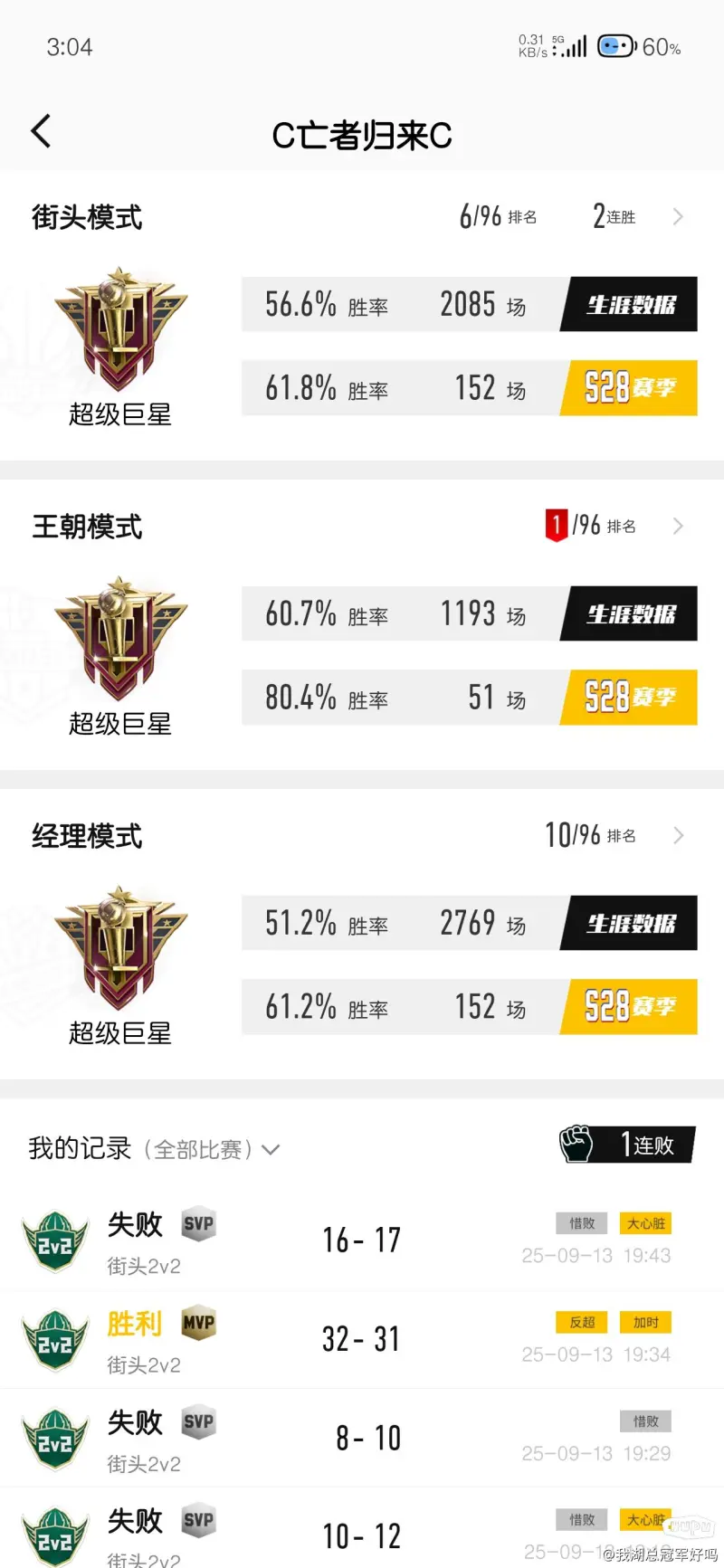Viewport: 724px width, 1568px height.
Task: Go back from the player profile
Action: [42, 132]
